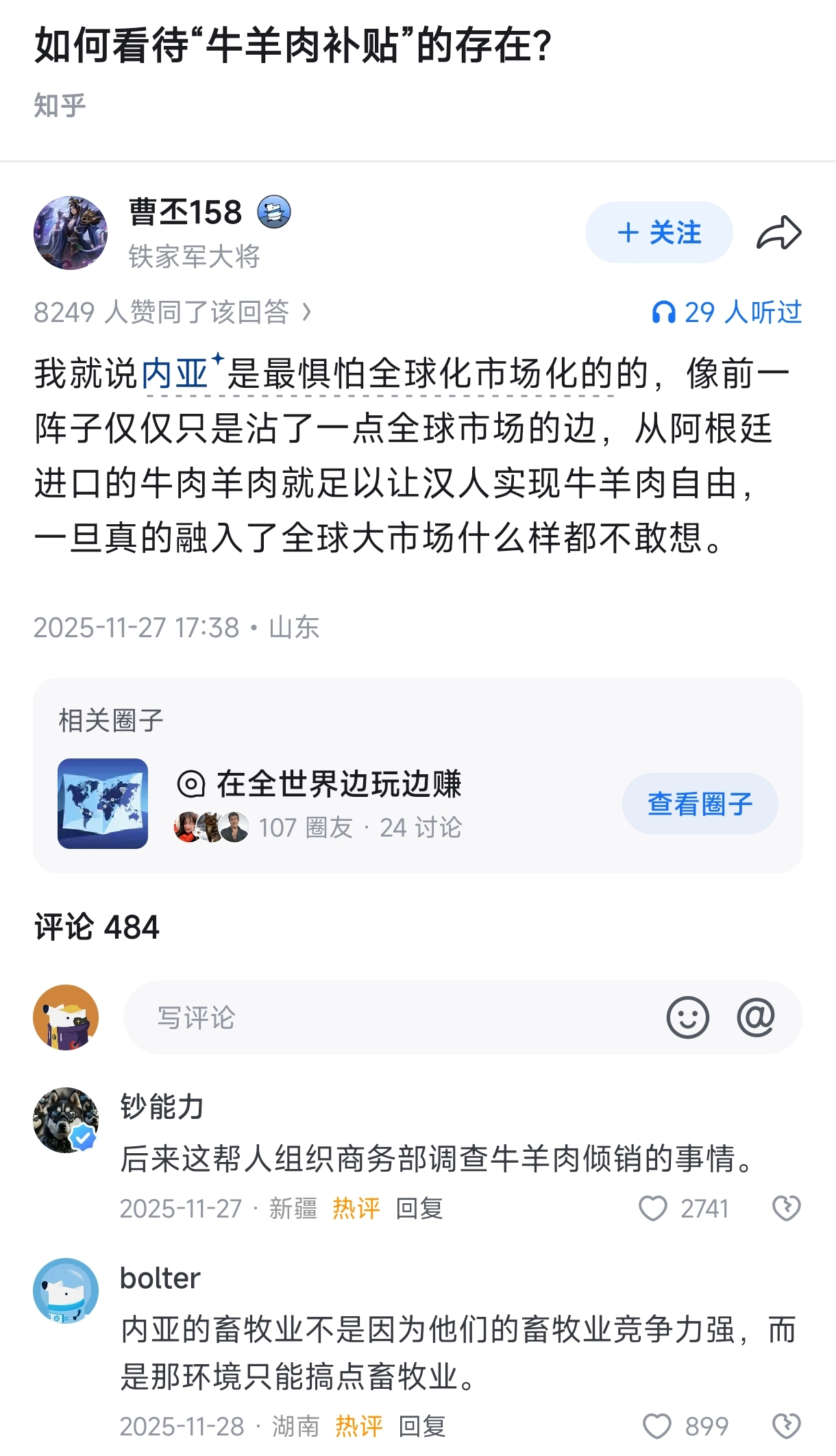View the 8249 people who upvoted
836x1456 pixels.
coord(172,312)
